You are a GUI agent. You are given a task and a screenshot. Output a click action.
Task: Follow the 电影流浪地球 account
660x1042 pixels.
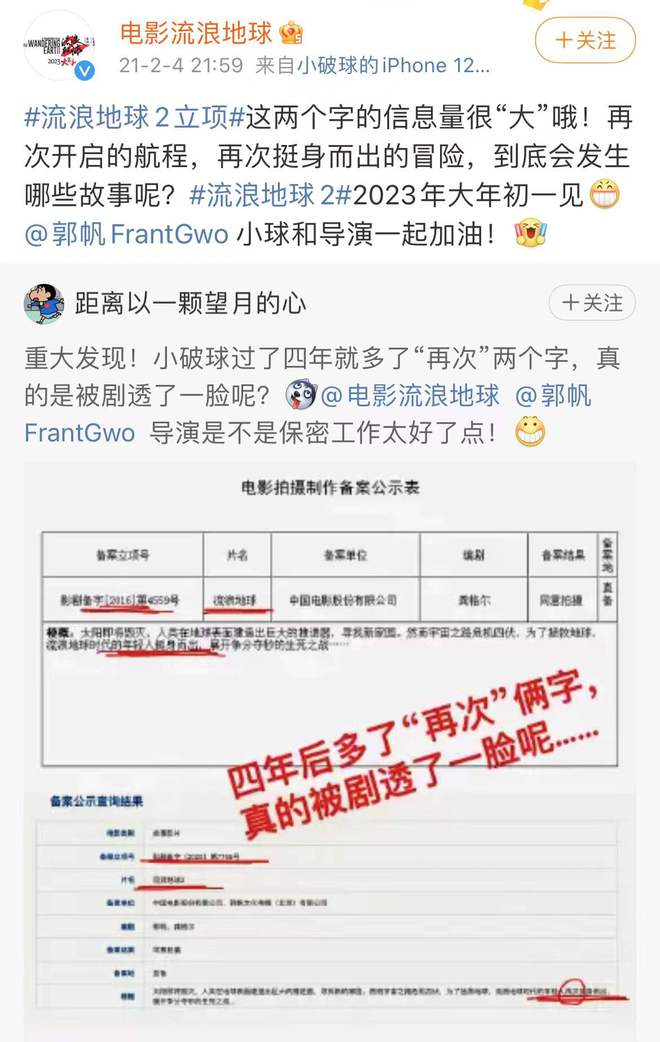click(585, 41)
